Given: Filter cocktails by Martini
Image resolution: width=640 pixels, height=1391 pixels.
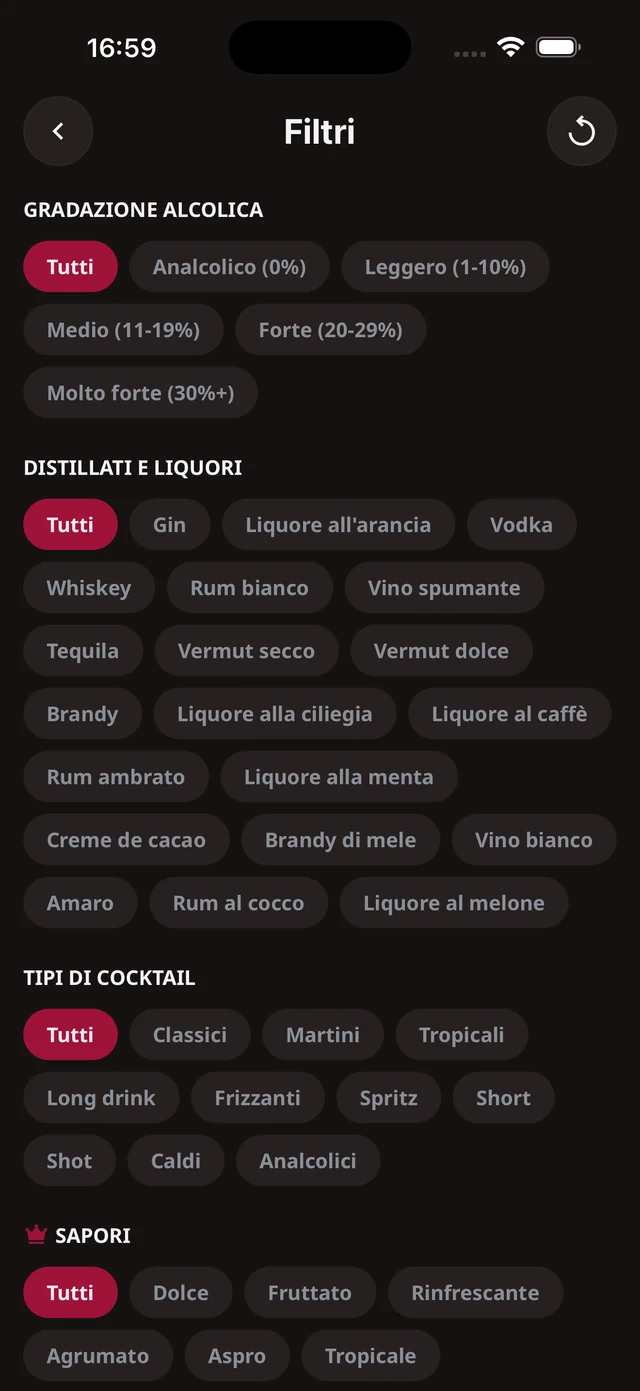Looking at the screenshot, I should 323,1035.
